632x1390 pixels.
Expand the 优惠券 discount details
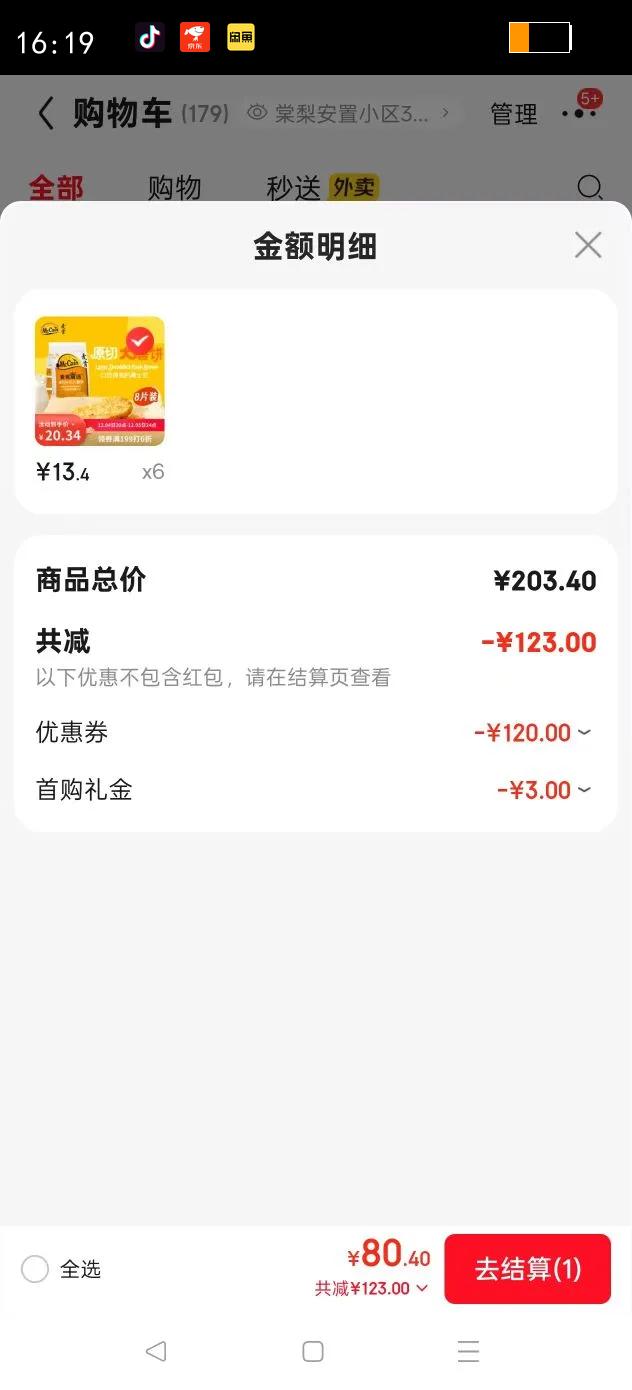(x=533, y=733)
